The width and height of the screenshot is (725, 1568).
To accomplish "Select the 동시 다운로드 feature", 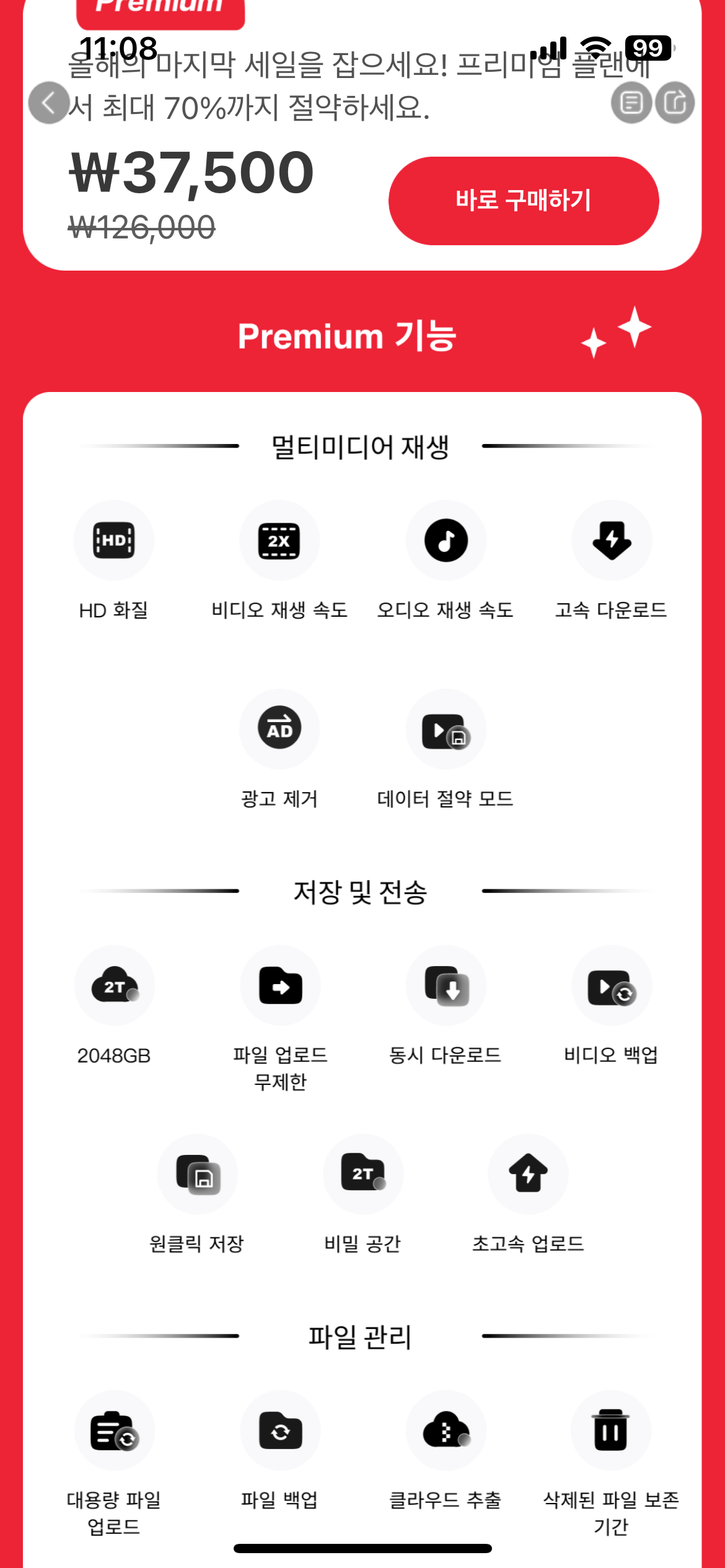I will pos(446,1006).
